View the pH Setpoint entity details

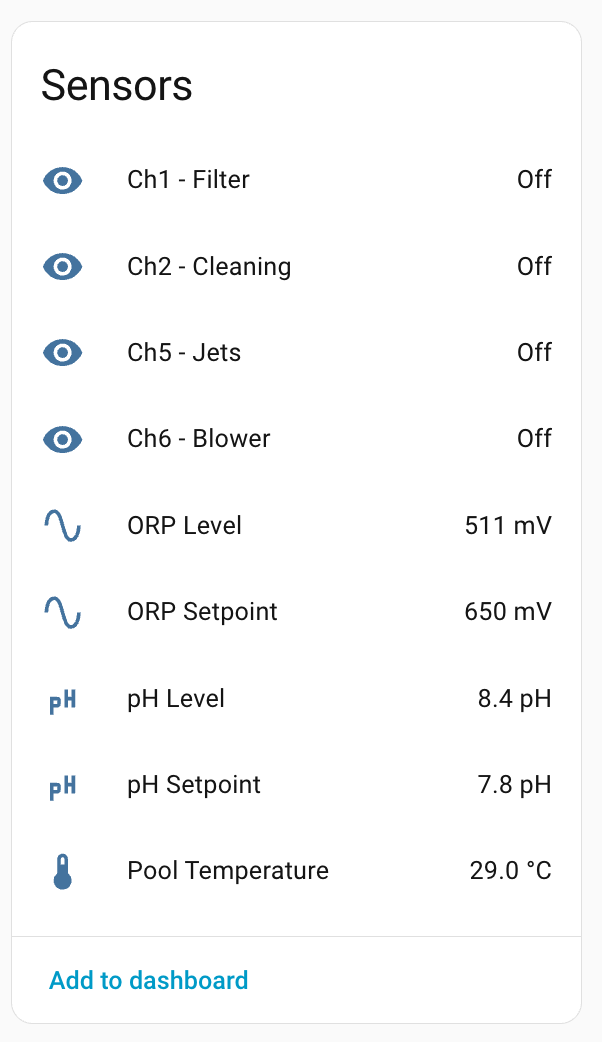[x=194, y=784]
